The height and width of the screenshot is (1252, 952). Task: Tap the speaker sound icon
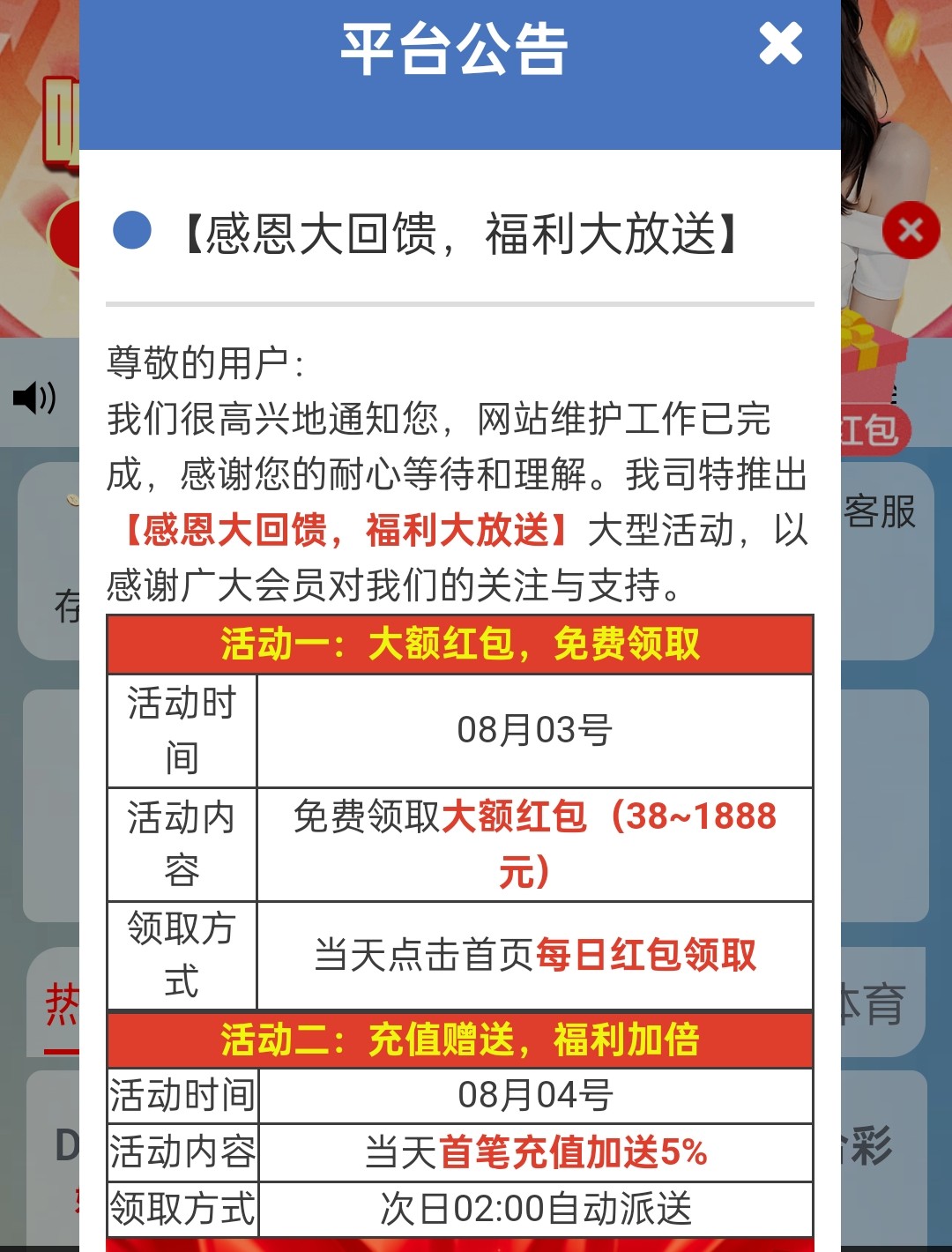pos(34,398)
